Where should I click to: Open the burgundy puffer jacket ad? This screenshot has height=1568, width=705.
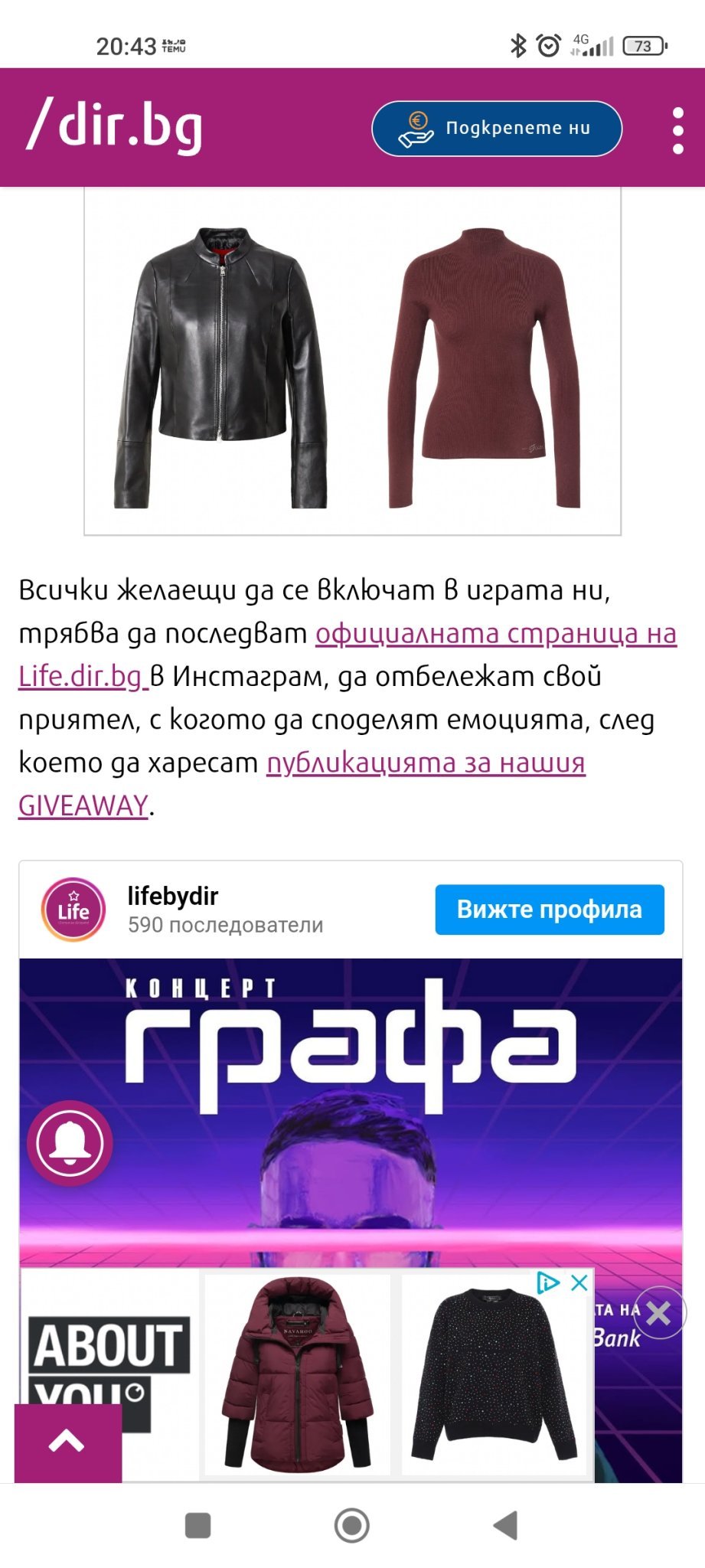pyautogui.click(x=298, y=1374)
